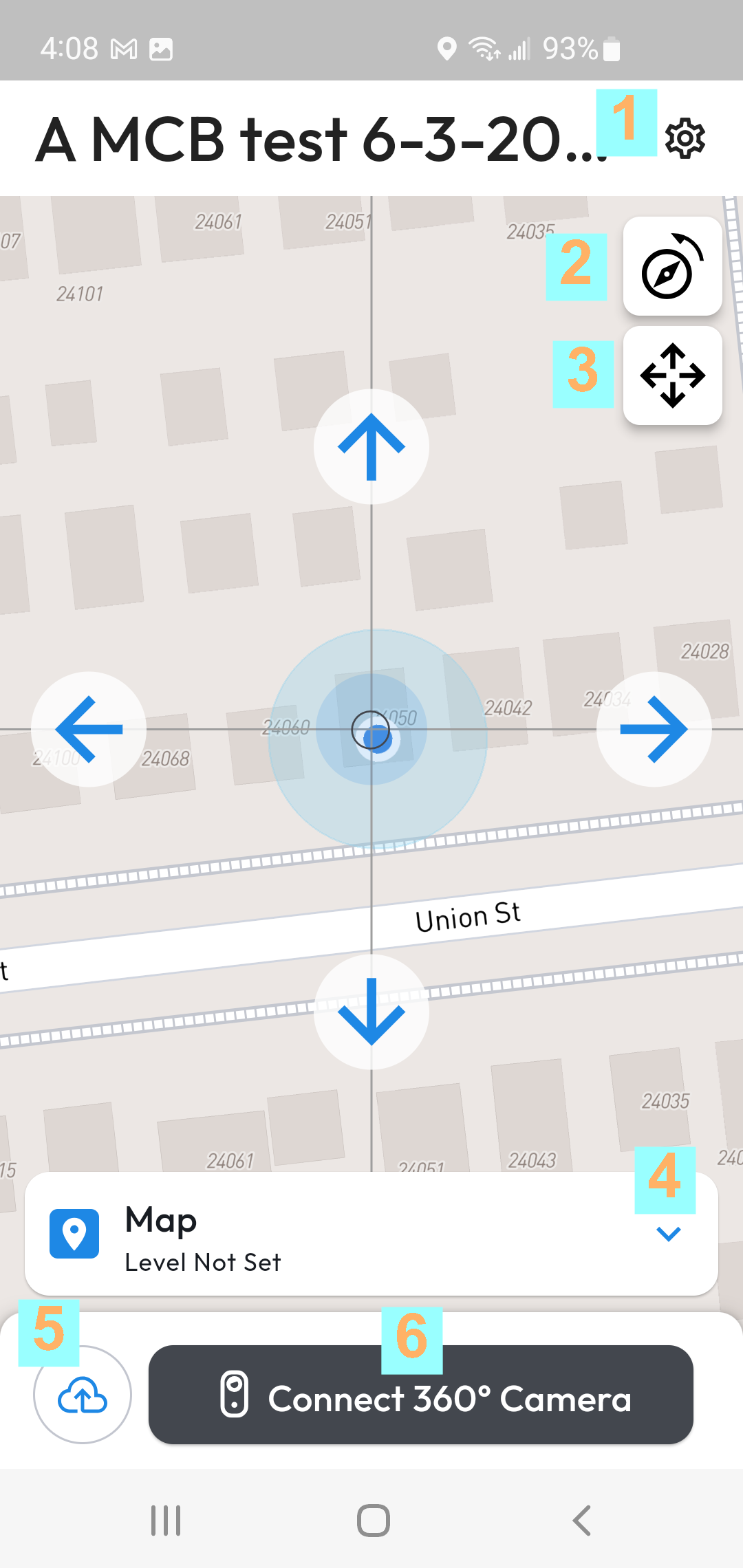
Task: Tap the compass rotate button
Action: tap(672, 266)
